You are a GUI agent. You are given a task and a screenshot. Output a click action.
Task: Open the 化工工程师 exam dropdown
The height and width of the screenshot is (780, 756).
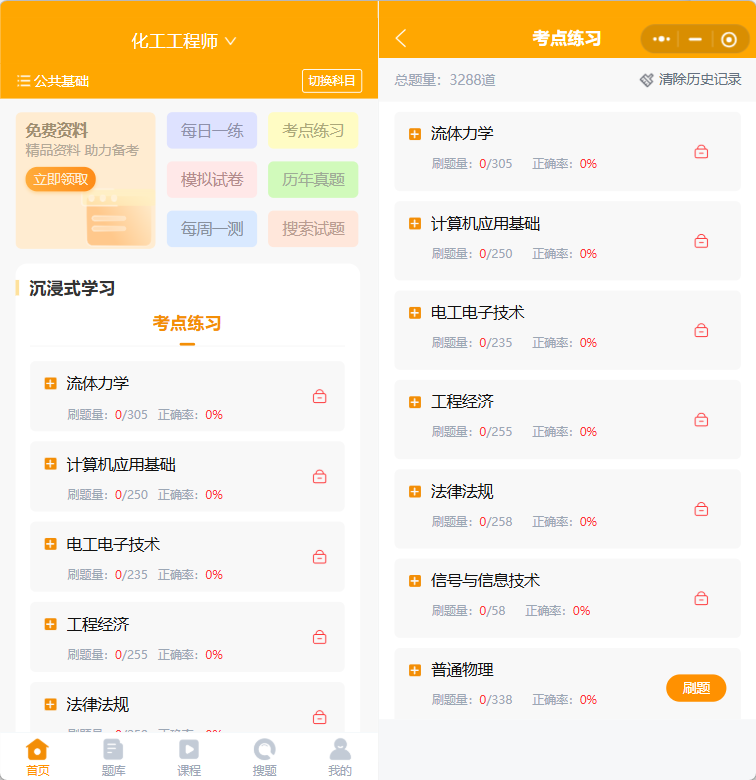coord(184,41)
